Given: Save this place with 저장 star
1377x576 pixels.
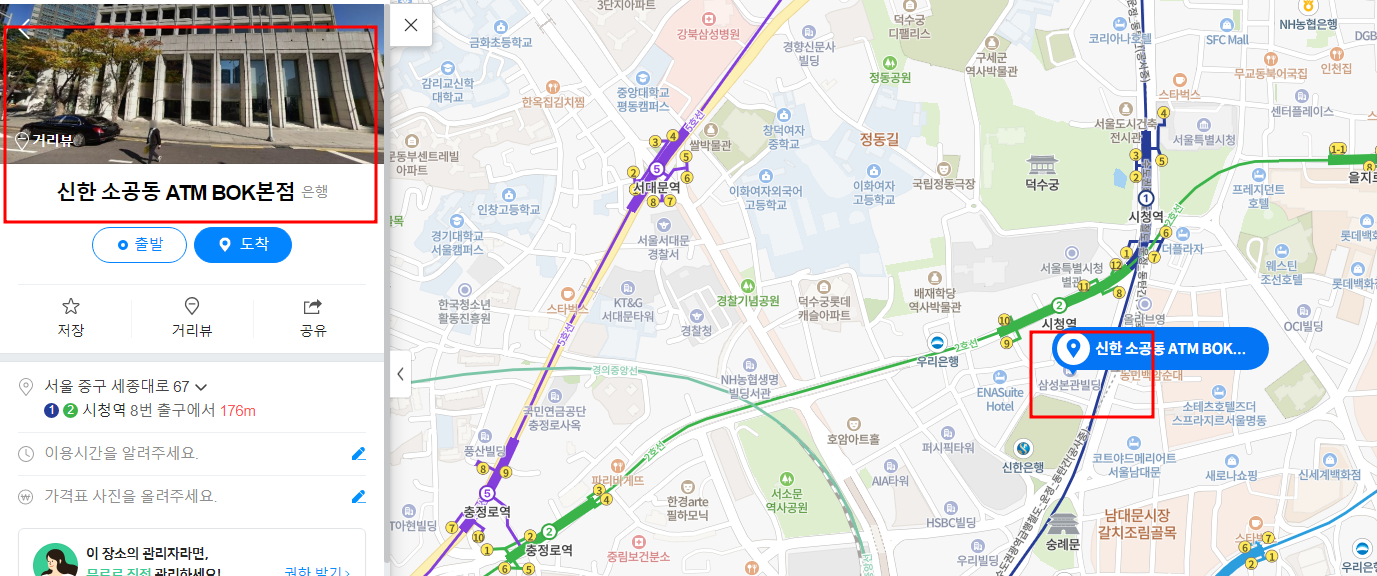Looking at the screenshot, I should pyautogui.click(x=71, y=318).
